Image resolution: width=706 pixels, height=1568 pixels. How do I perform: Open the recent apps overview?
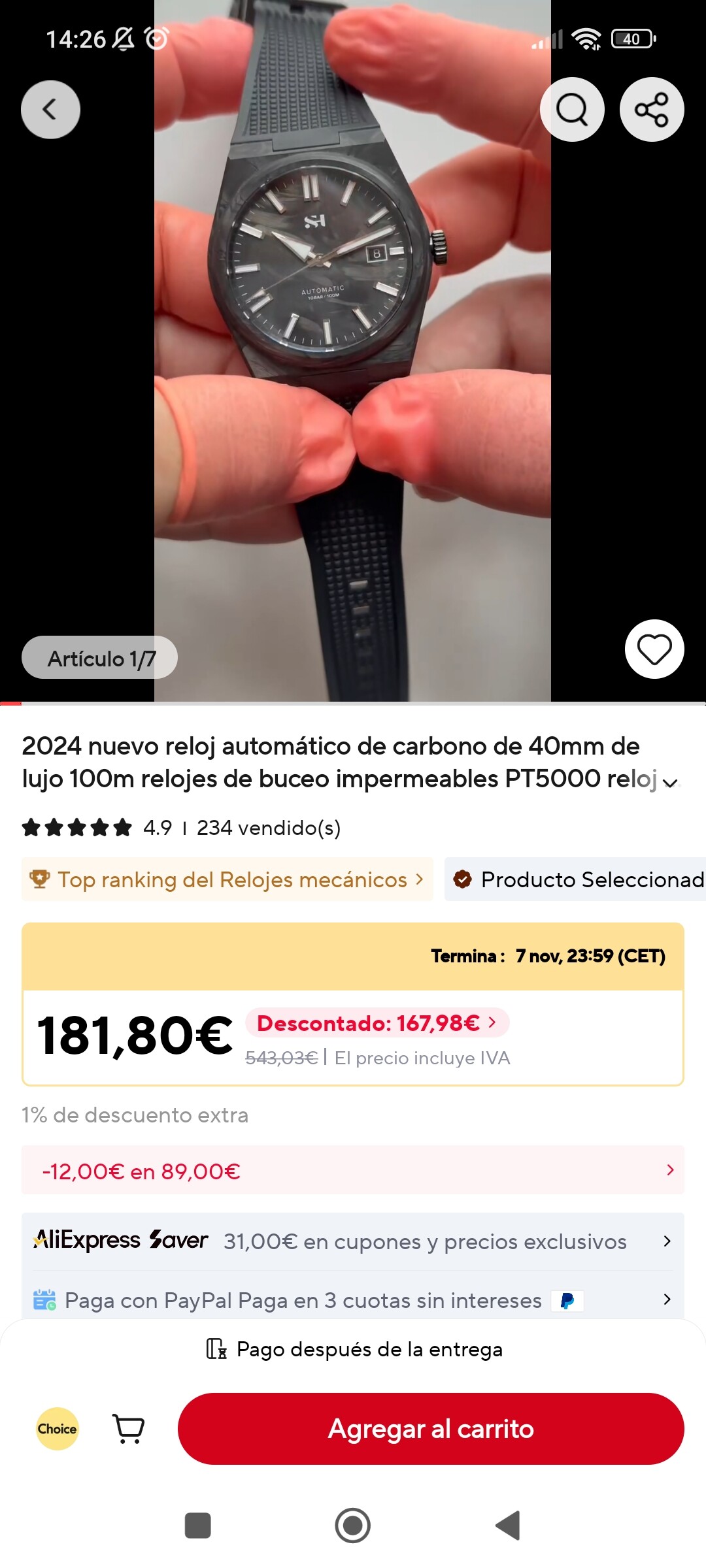(x=198, y=1526)
